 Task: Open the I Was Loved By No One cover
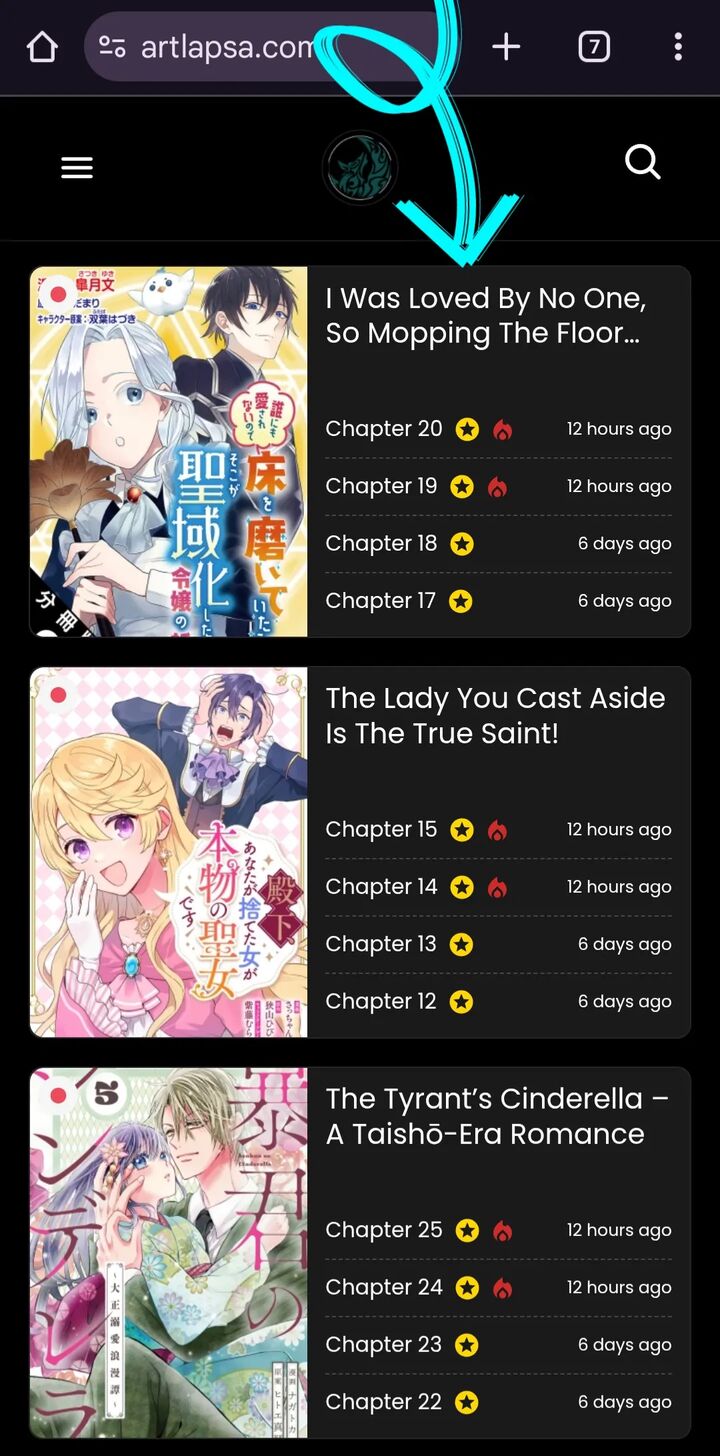[169, 451]
